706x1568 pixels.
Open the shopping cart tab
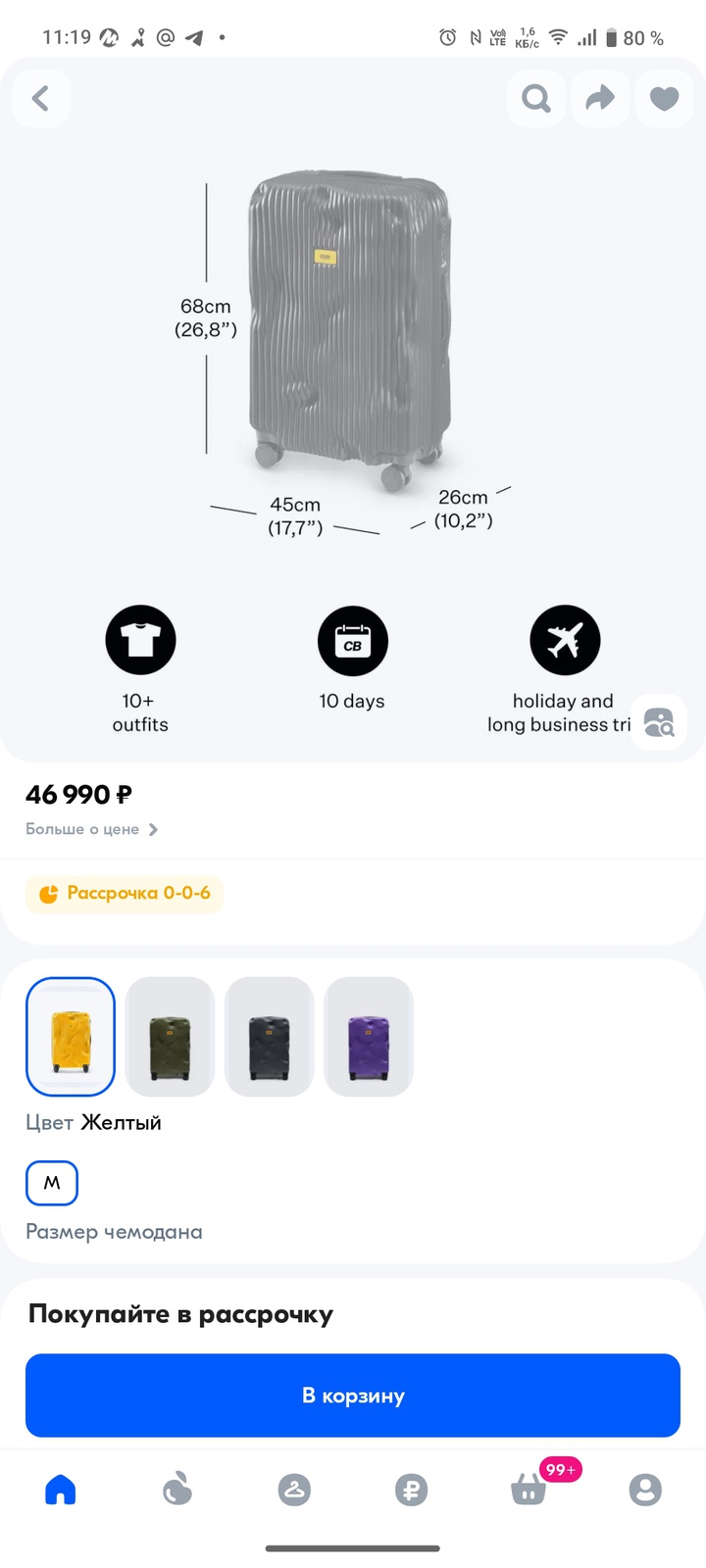[529, 1491]
